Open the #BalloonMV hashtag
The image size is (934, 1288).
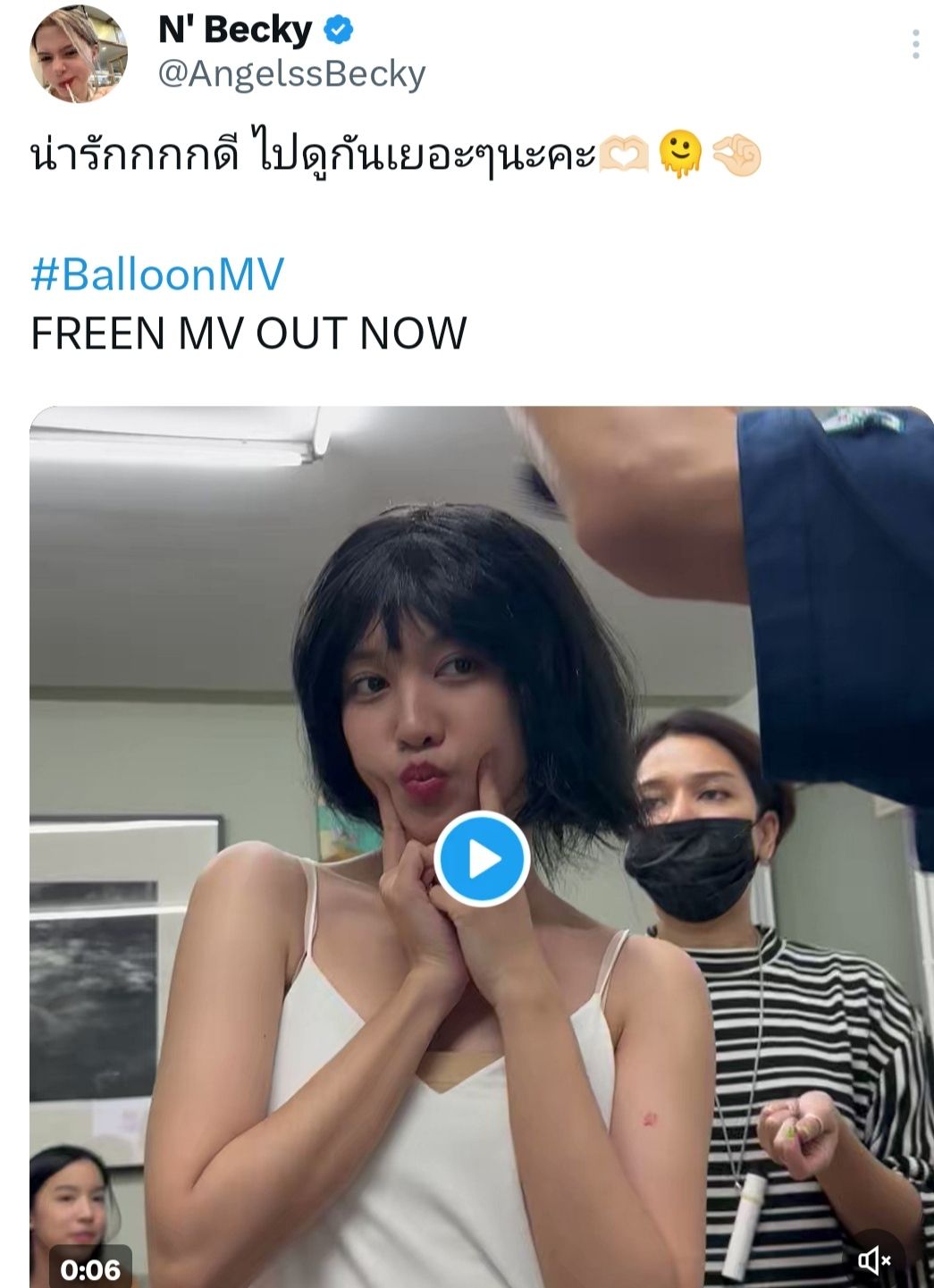[157, 274]
